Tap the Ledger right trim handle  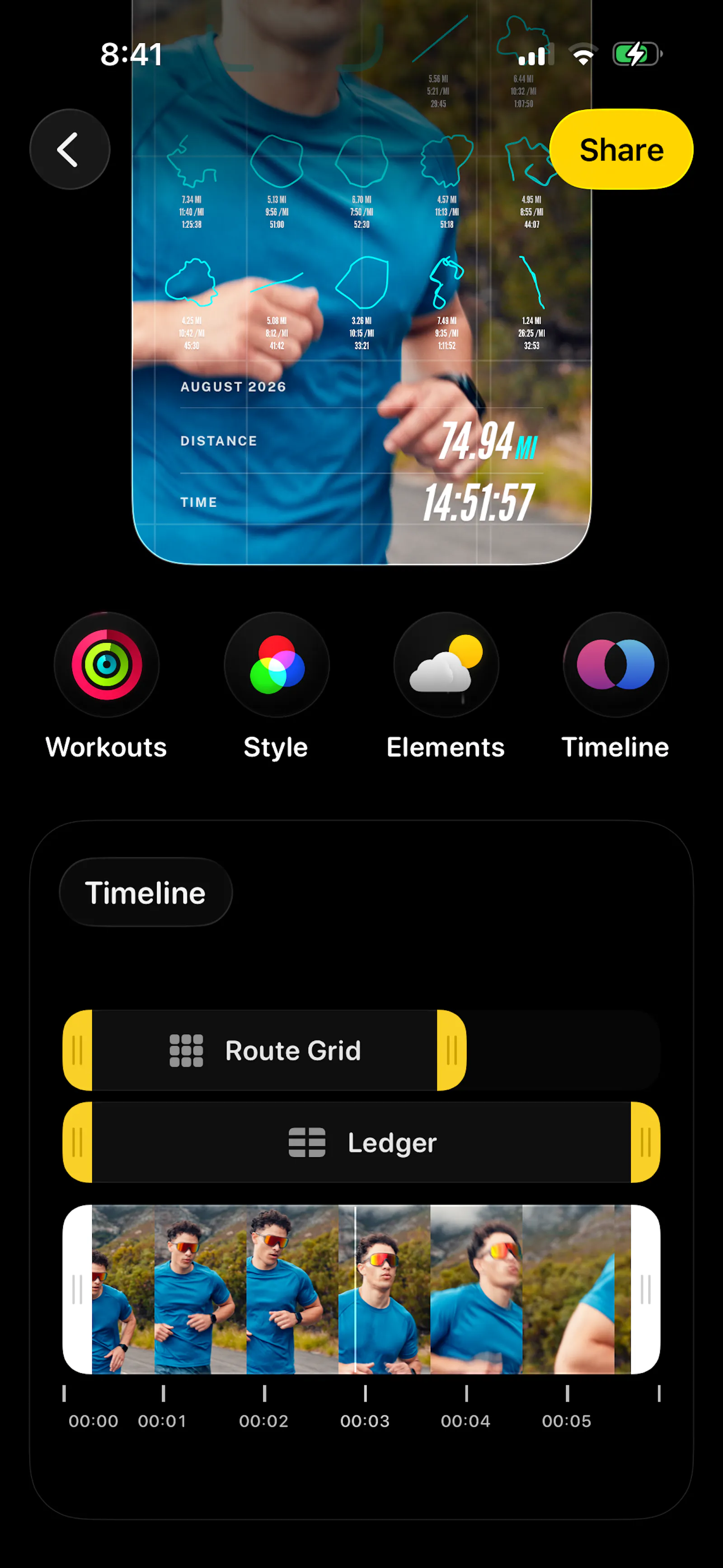(x=646, y=1142)
